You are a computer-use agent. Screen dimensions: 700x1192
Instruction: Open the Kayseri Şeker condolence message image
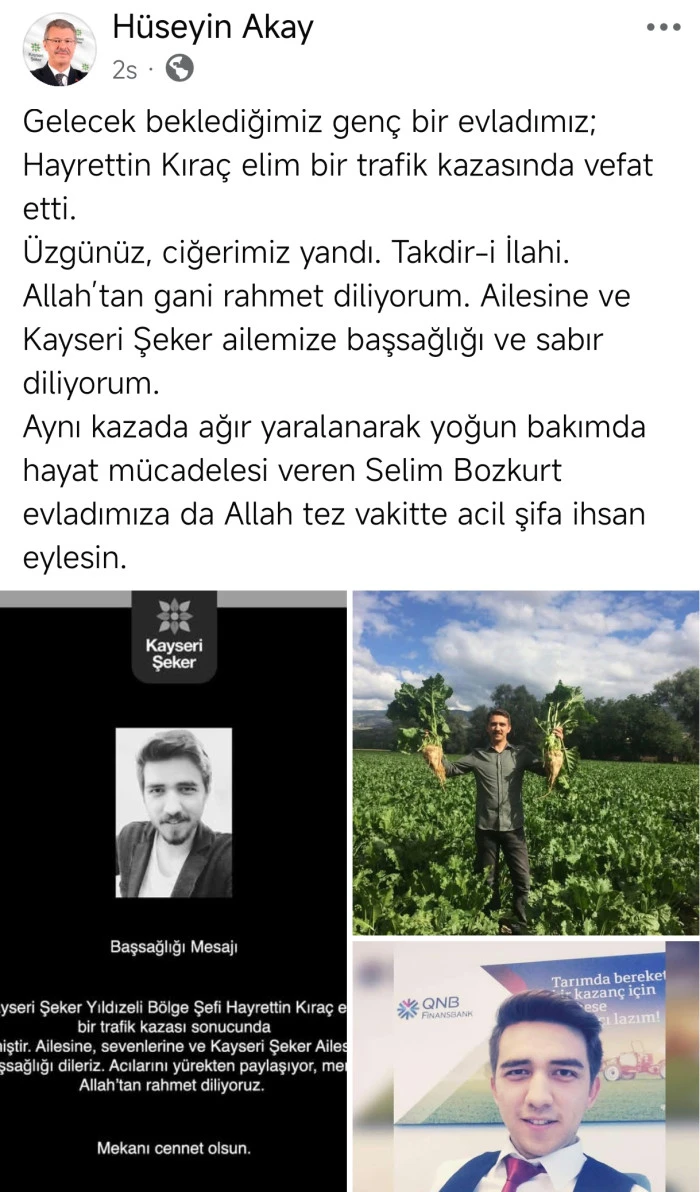coord(174,890)
